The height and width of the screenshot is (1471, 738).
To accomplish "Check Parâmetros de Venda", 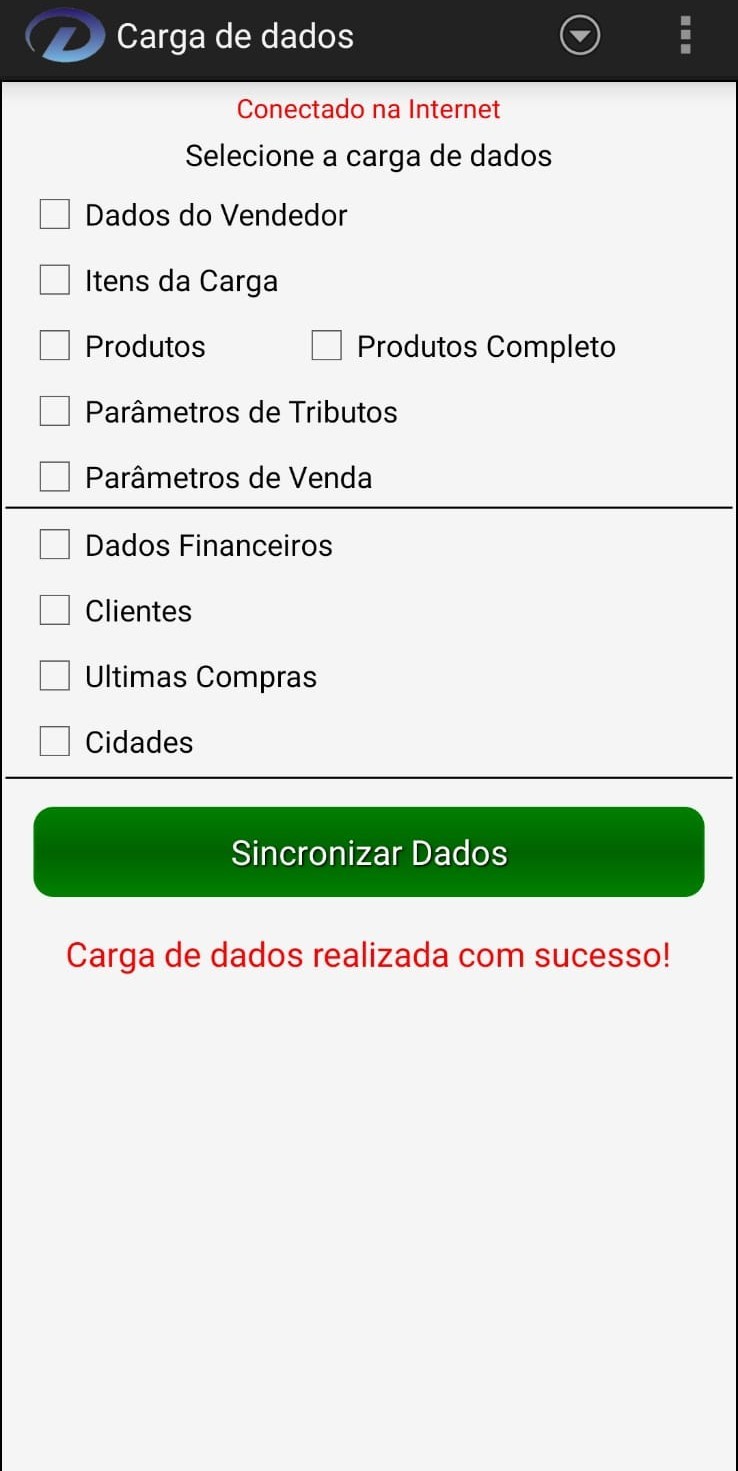I will coord(55,477).
